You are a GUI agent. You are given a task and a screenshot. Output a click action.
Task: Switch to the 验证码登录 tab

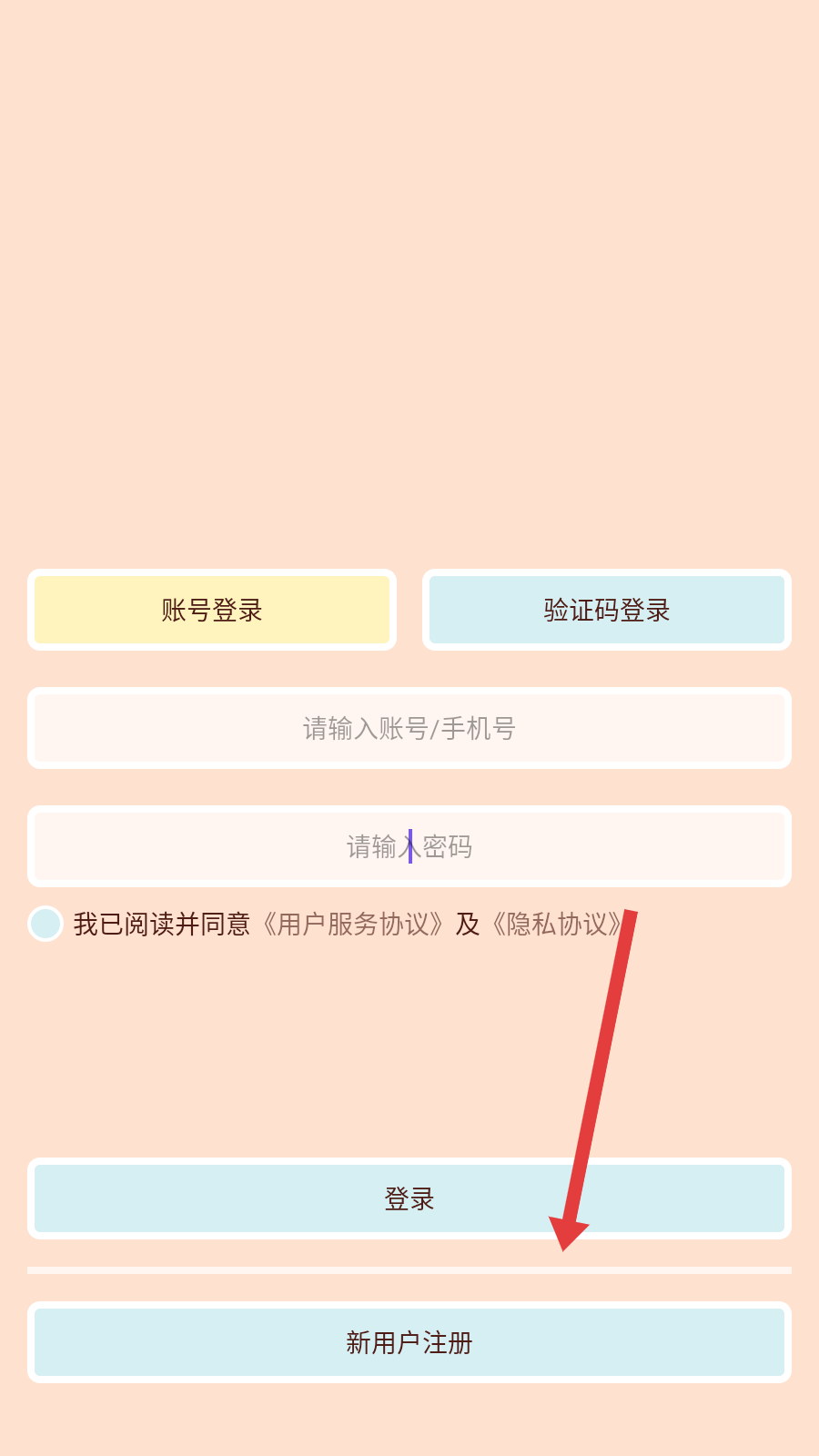pos(607,610)
